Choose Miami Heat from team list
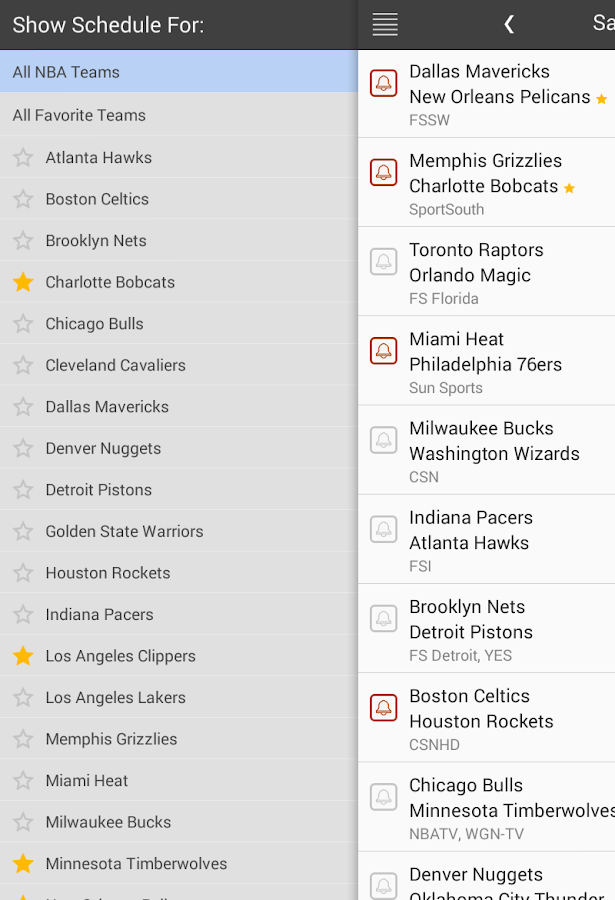This screenshot has height=900, width=615. (87, 781)
